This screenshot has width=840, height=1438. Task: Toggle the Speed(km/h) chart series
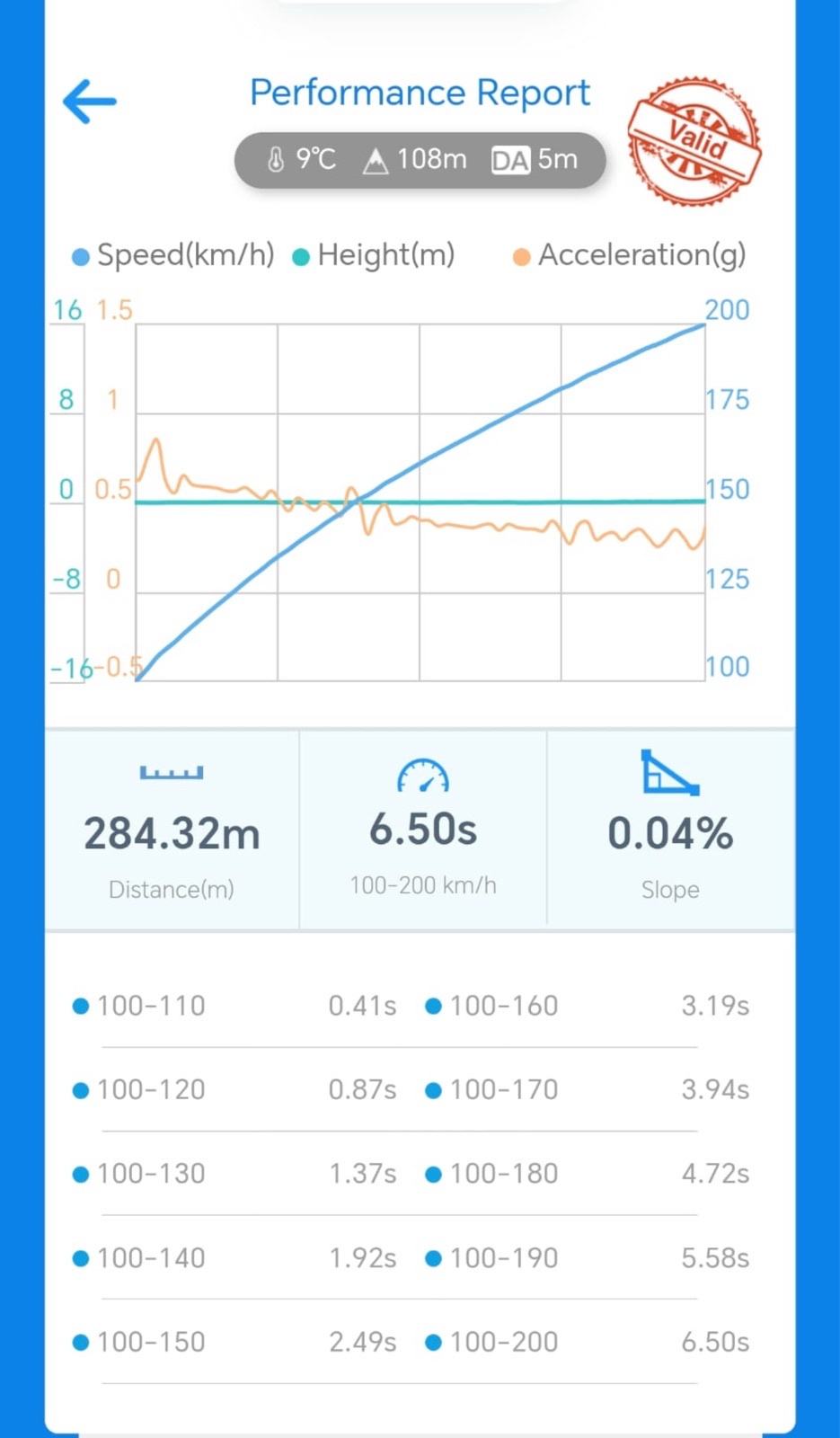point(173,255)
